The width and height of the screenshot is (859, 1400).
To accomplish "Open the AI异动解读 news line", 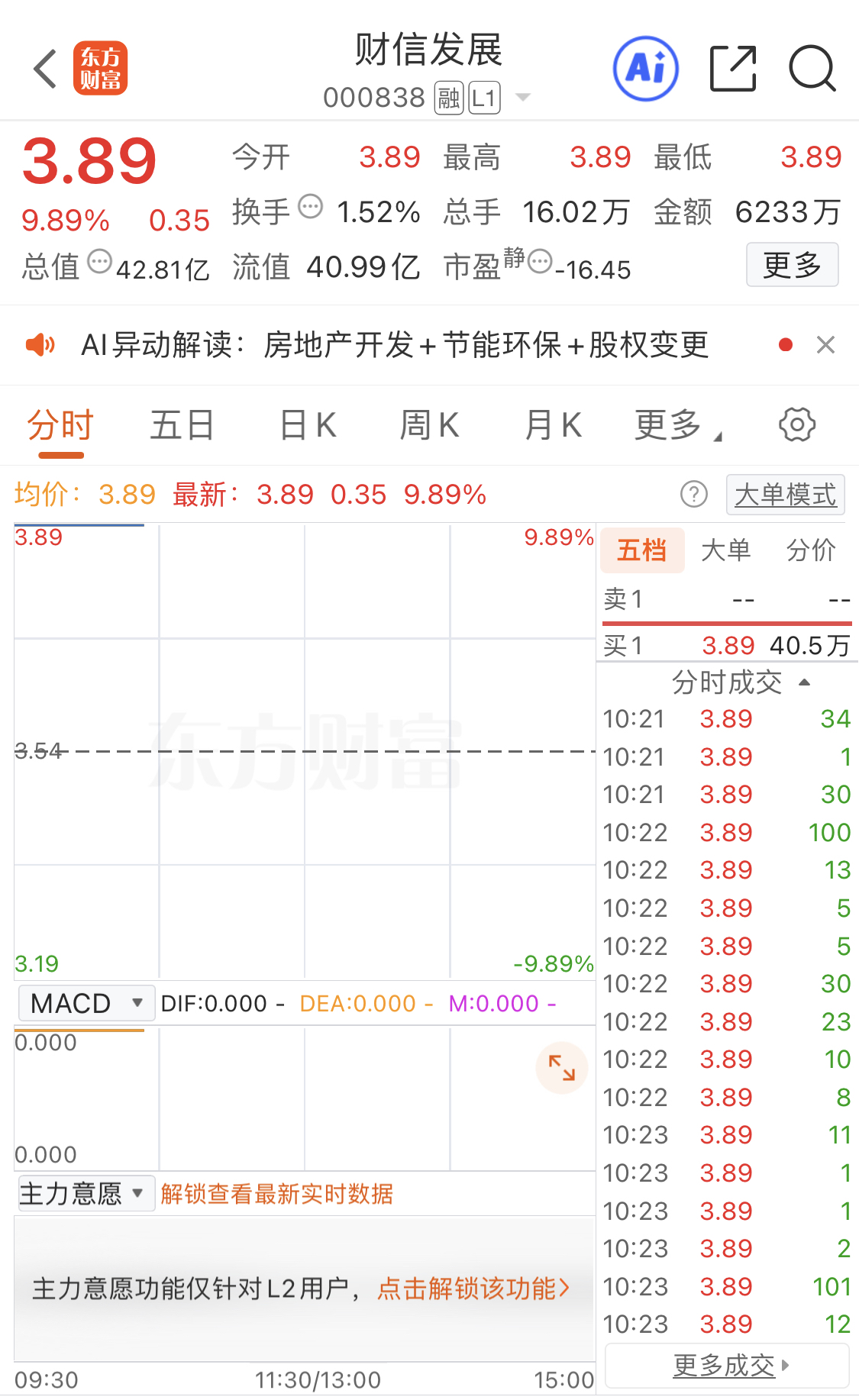I will (x=395, y=345).
